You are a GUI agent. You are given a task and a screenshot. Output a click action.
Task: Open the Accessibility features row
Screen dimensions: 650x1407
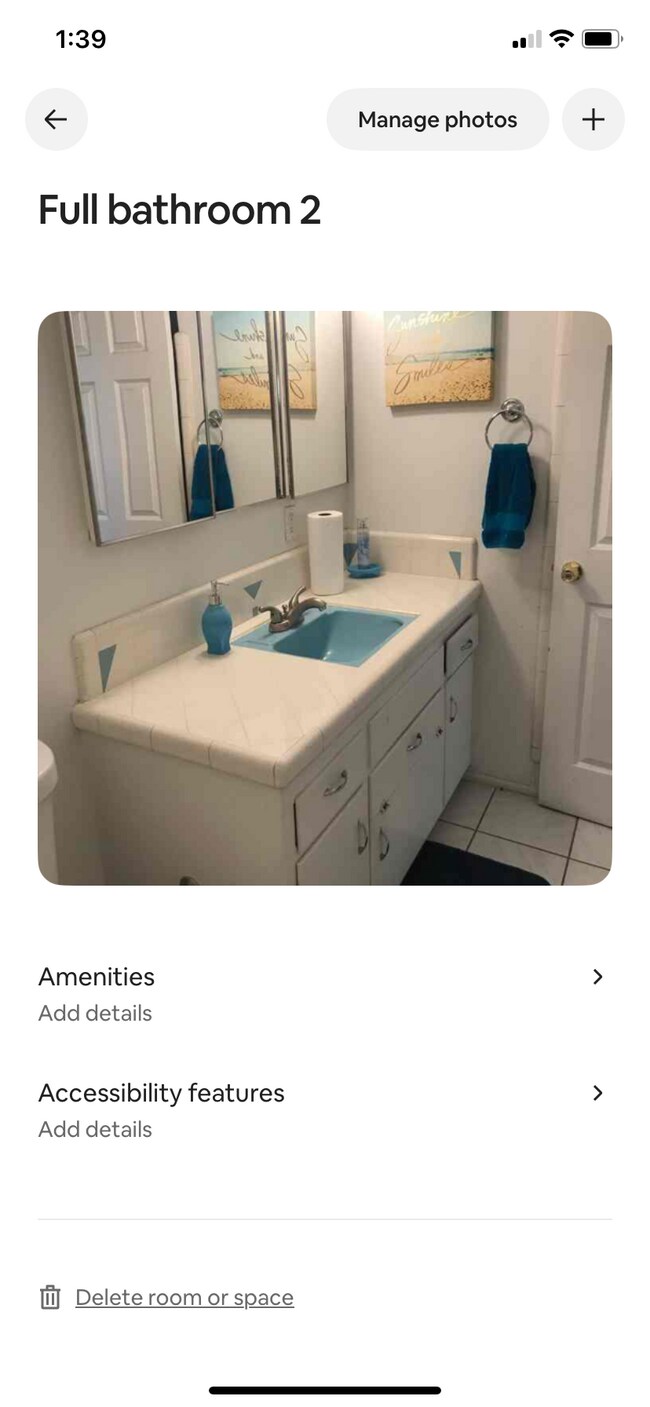pos(324,1109)
